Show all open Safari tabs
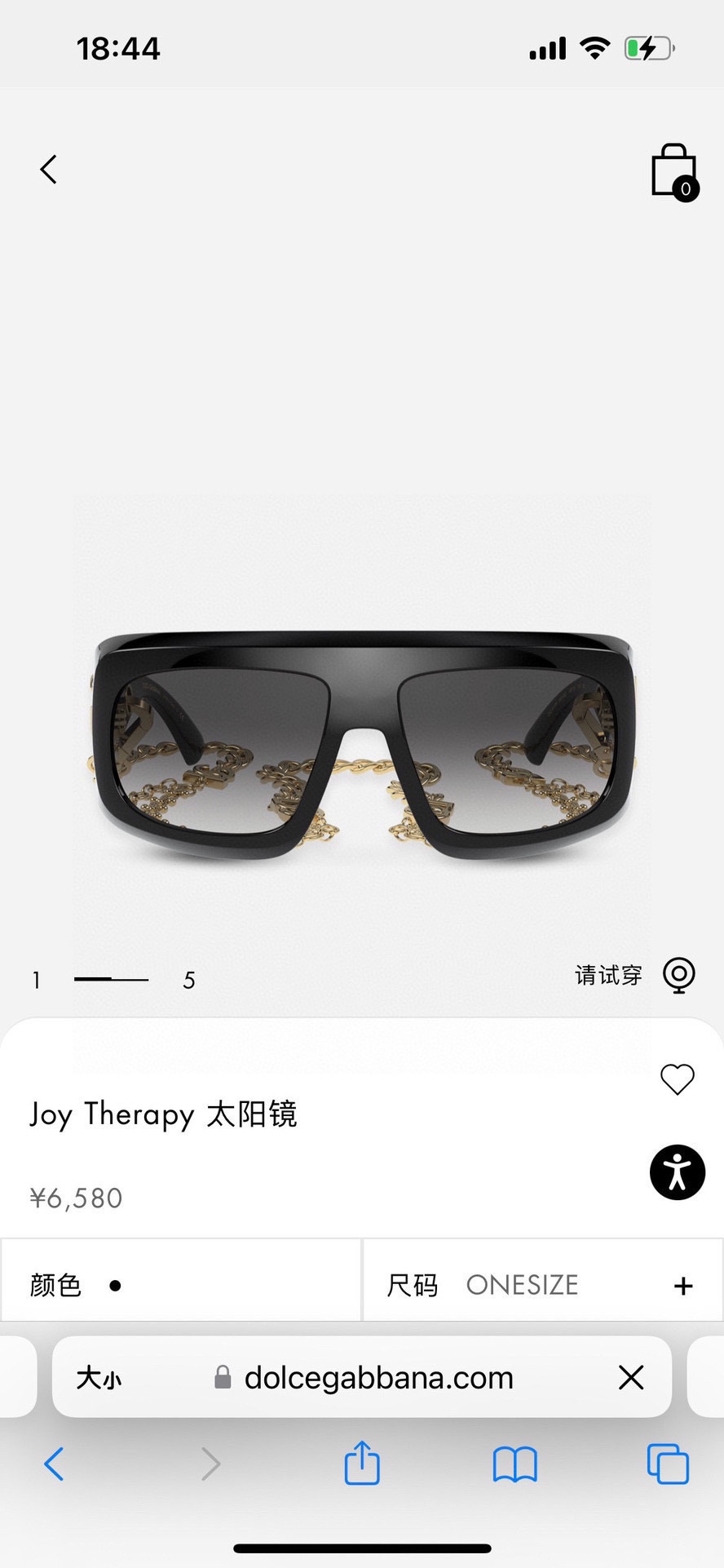 tap(667, 1464)
